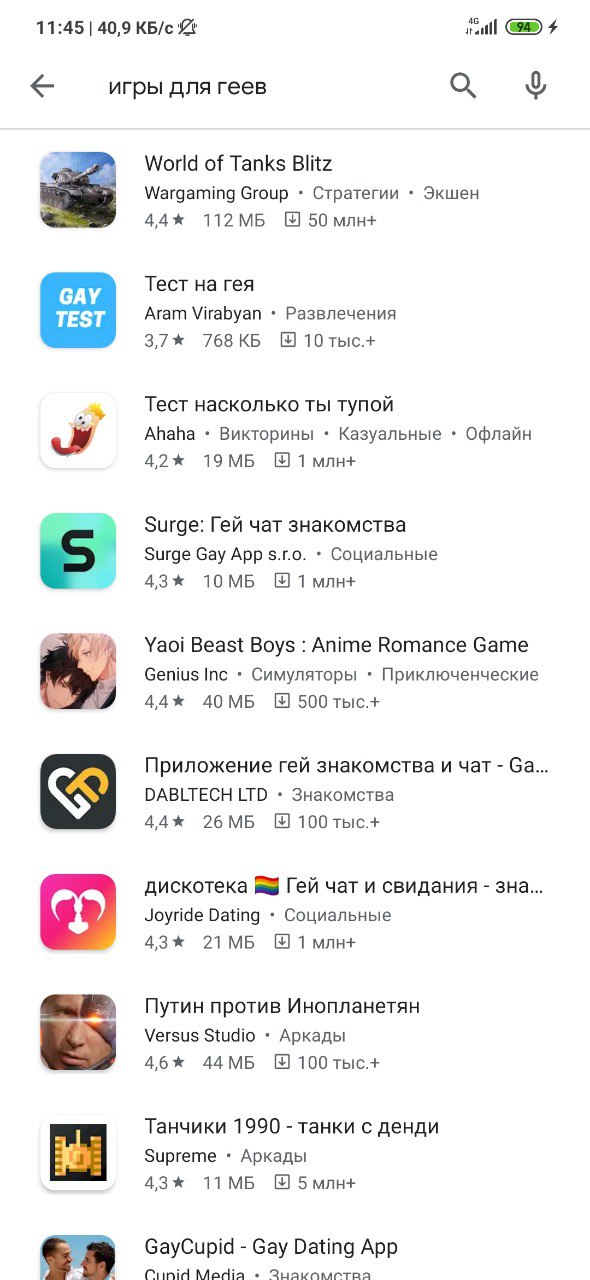
Task: Start voice search with the microphone
Action: tap(536, 87)
